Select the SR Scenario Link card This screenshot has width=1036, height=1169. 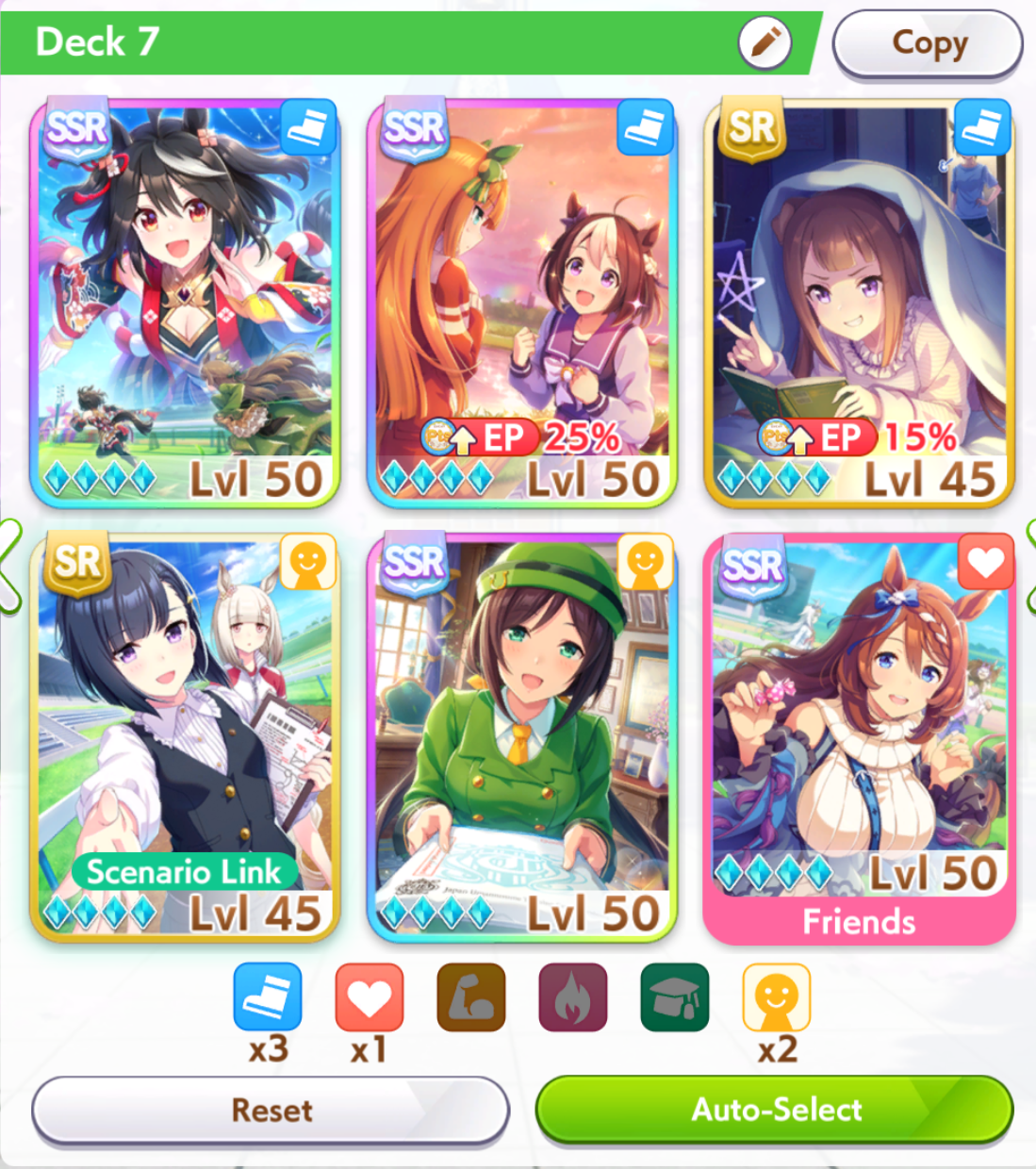[x=185, y=737]
